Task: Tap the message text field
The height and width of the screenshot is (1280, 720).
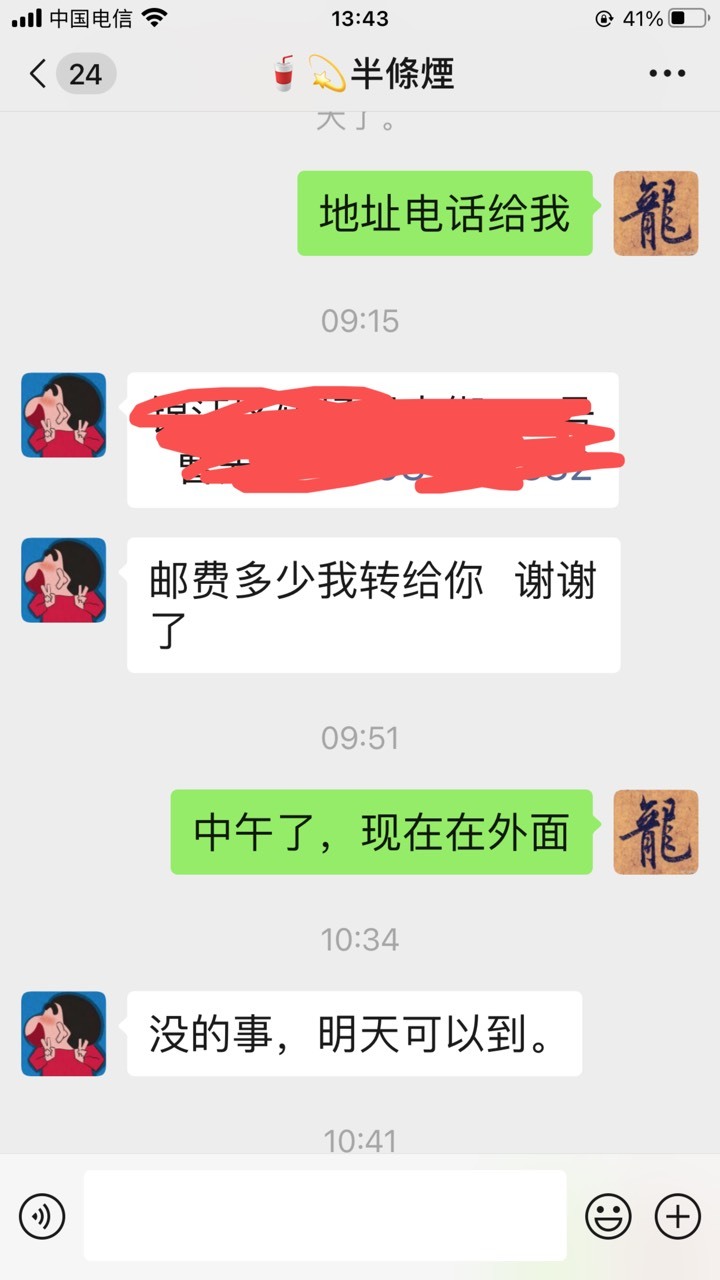Action: (x=325, y=1215)
